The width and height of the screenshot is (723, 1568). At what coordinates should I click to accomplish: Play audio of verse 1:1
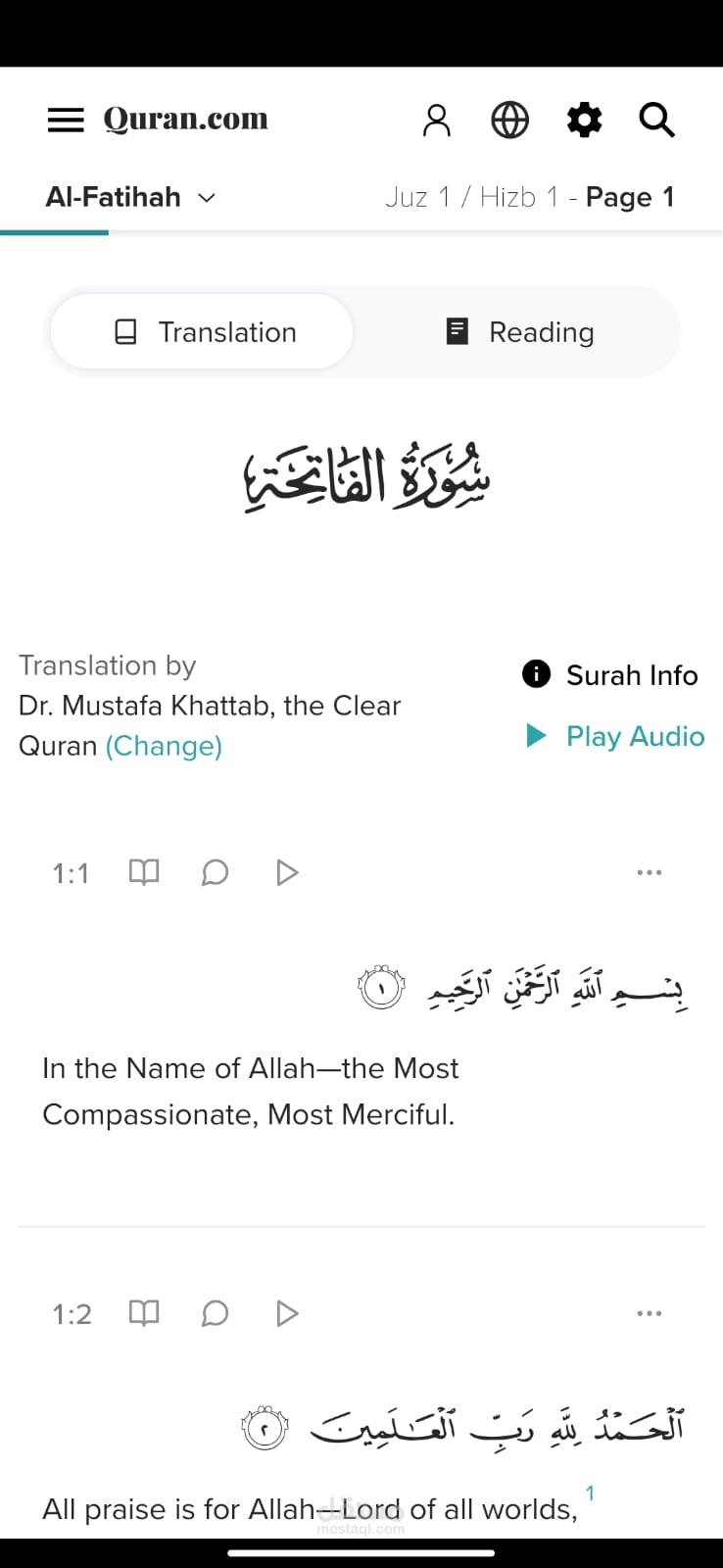(287, 872)
